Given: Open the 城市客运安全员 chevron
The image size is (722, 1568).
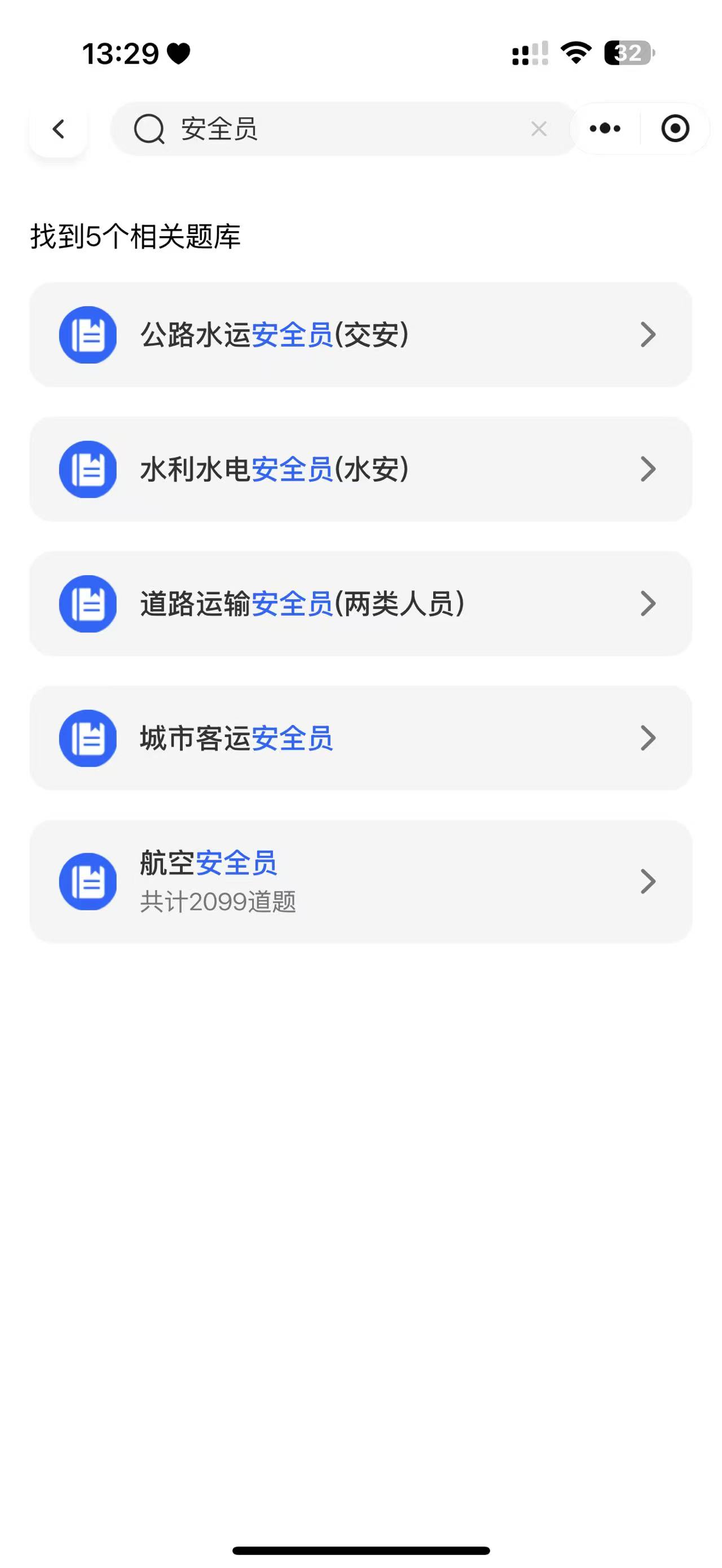Looking at the screenshot, I should (647, 739).
